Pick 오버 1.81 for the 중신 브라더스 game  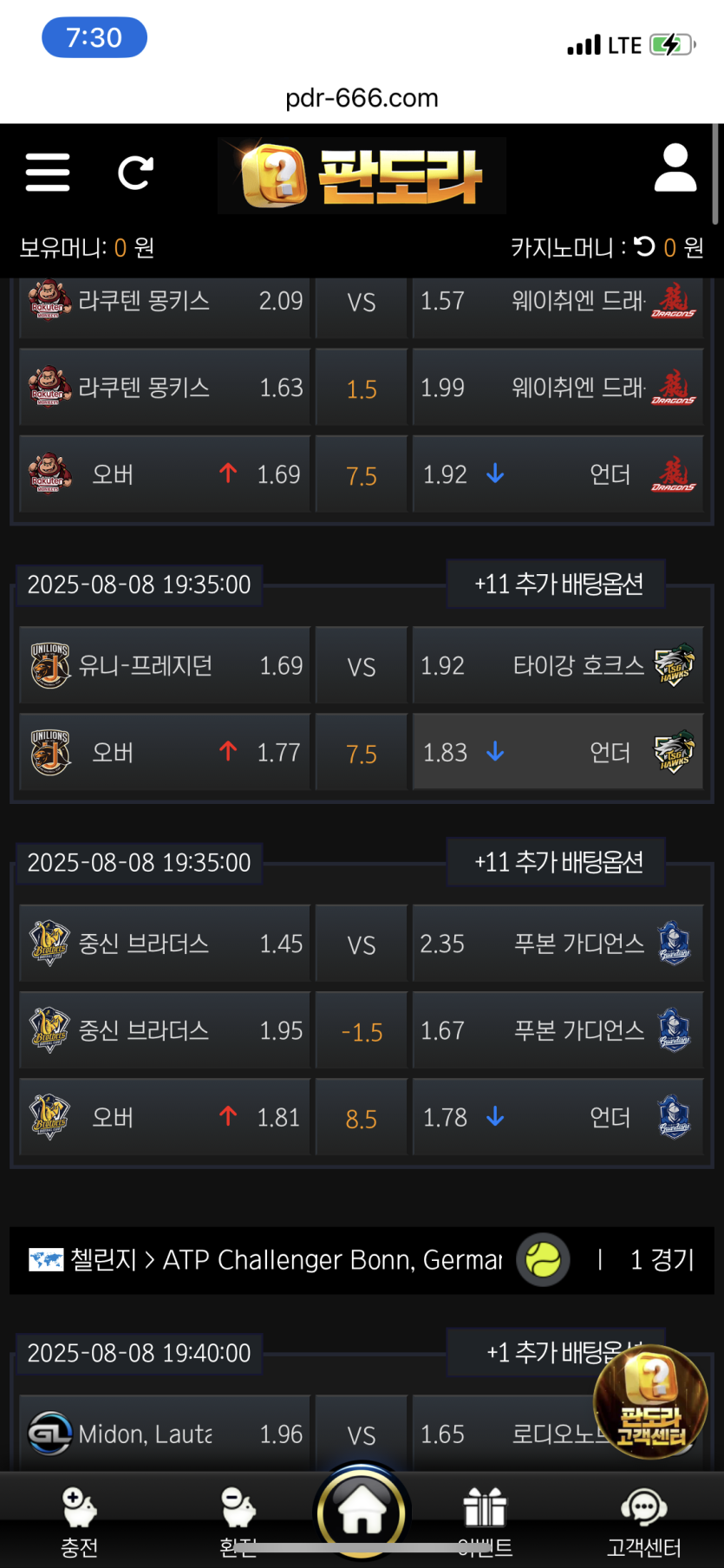point(165,1117)
